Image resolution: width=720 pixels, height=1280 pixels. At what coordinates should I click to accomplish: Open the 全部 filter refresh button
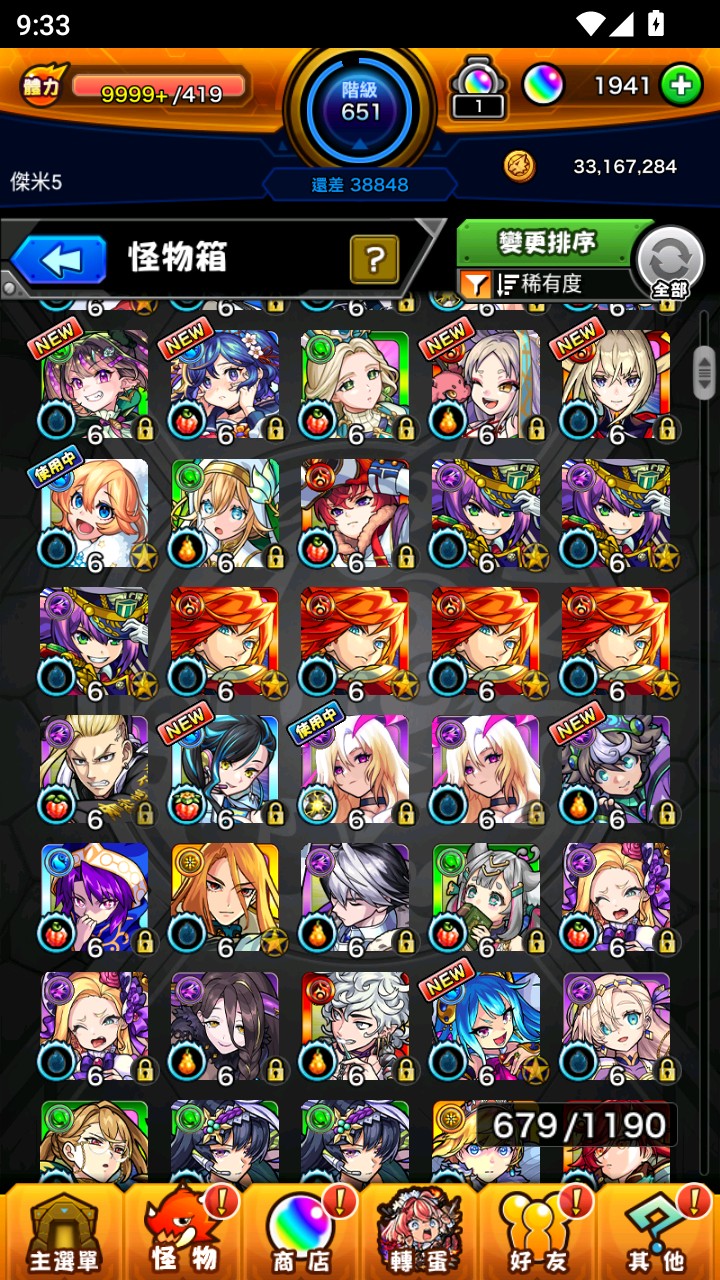[x=670, y=262]
